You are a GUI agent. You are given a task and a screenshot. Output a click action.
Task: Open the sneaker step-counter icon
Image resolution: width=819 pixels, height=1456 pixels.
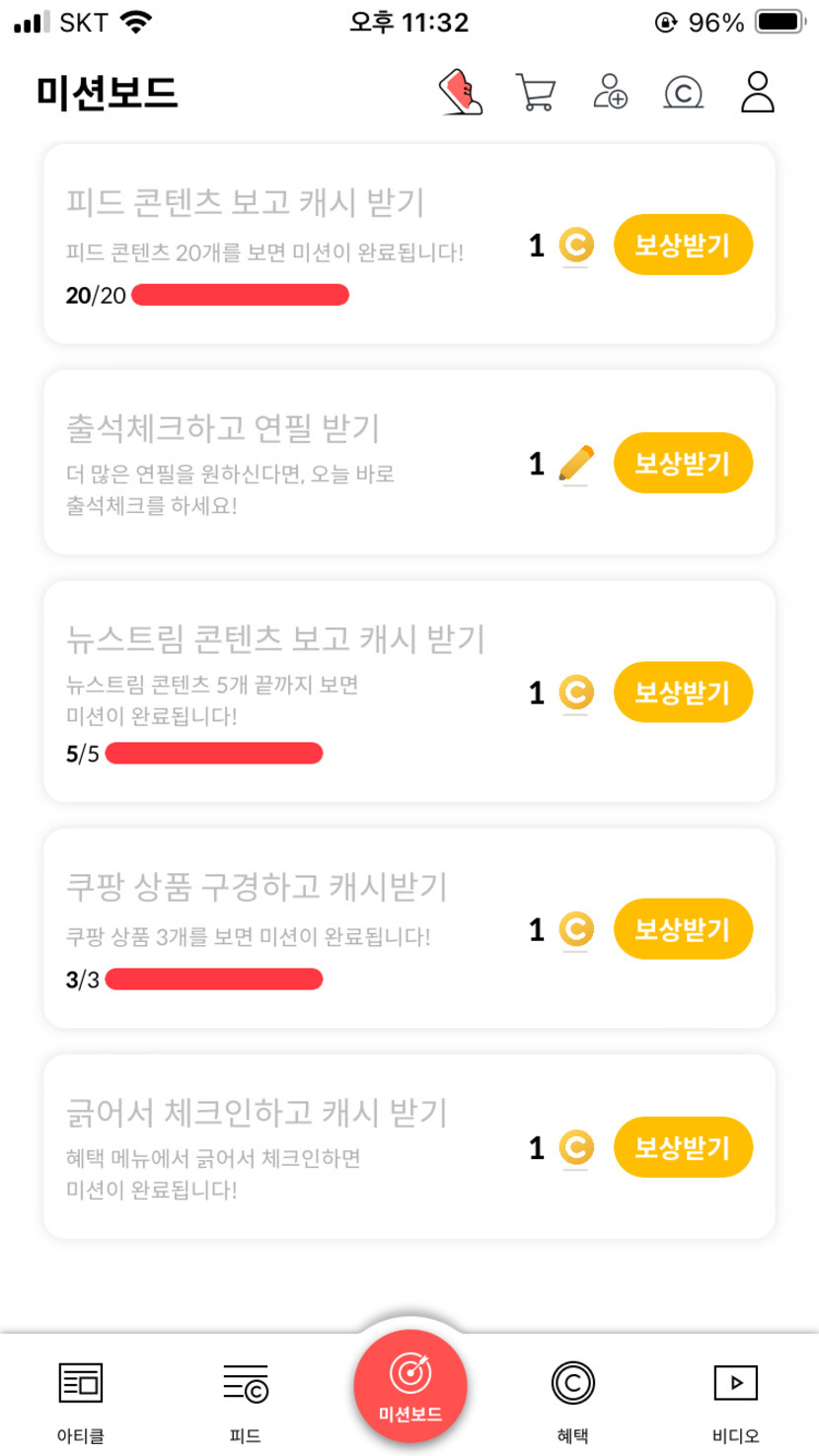tap(461, 93)
